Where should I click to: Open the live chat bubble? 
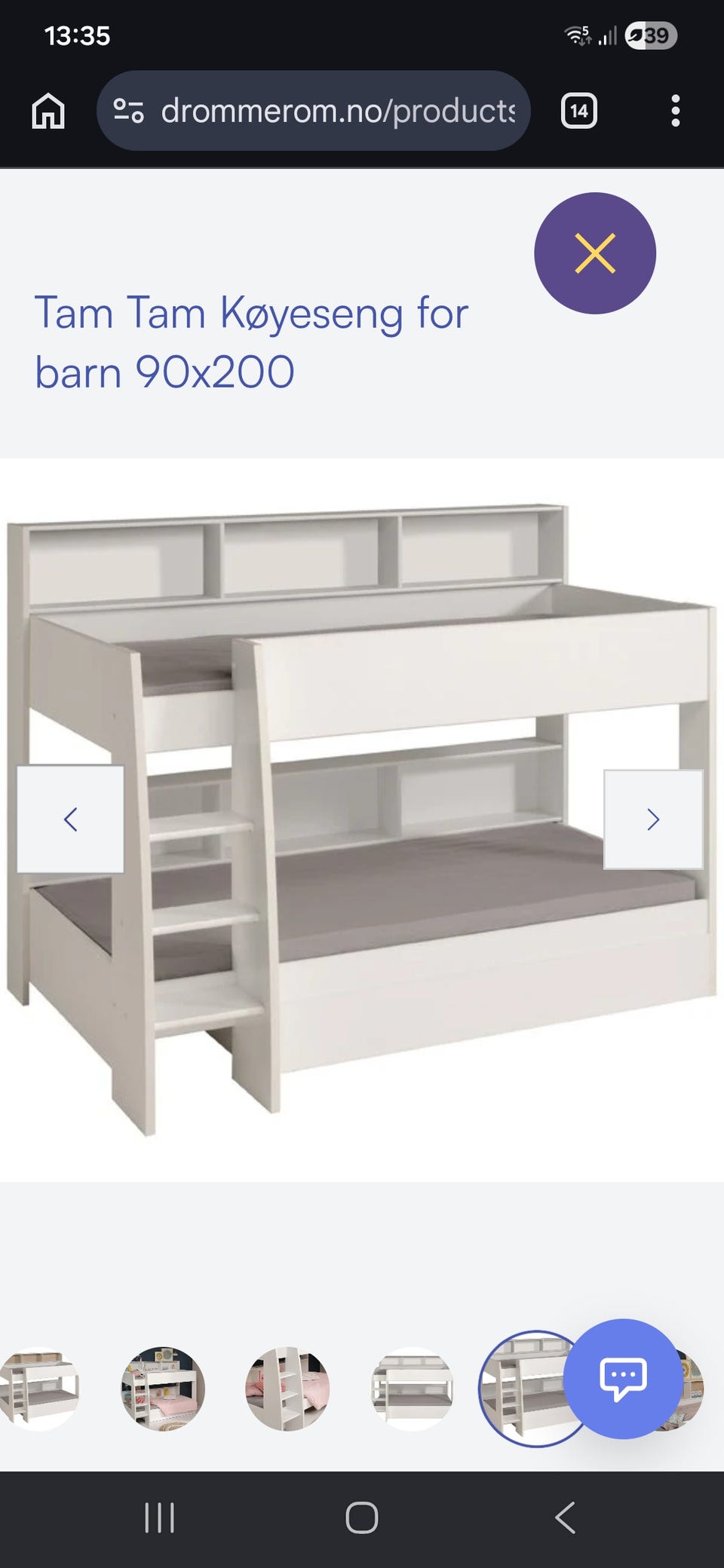pos(623,1379)
